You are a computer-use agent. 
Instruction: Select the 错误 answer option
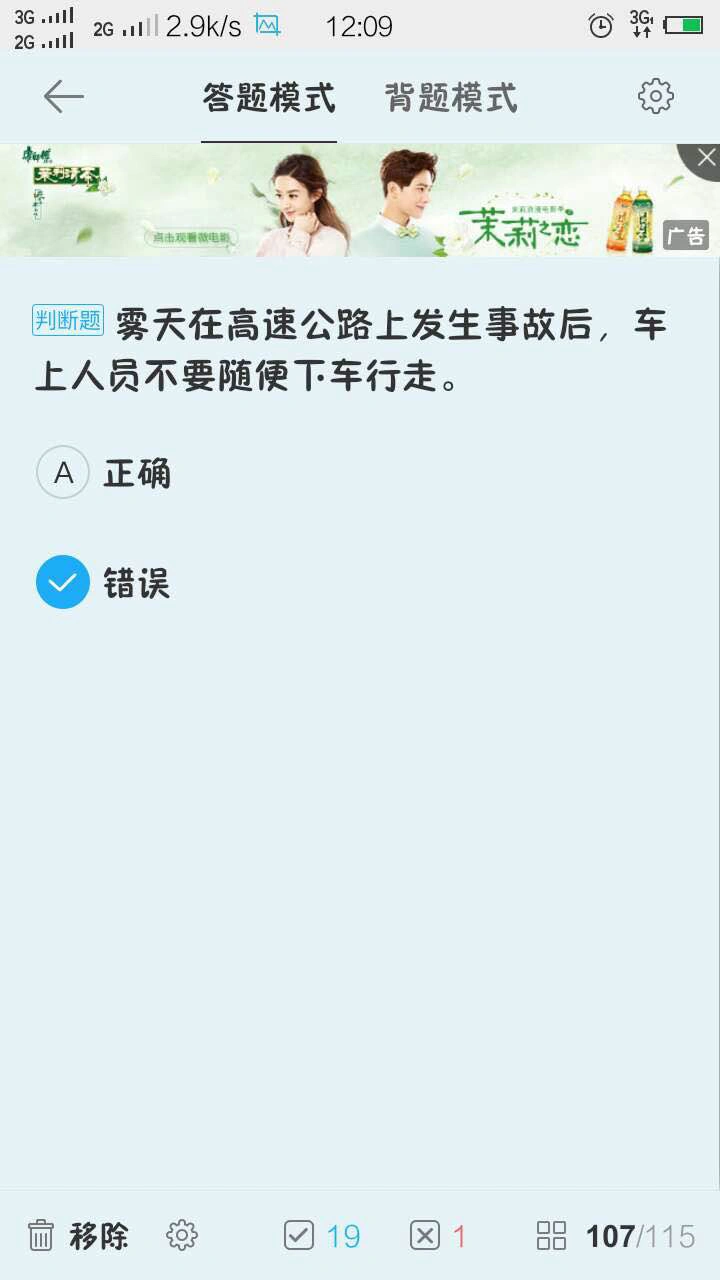coord(104,582)
